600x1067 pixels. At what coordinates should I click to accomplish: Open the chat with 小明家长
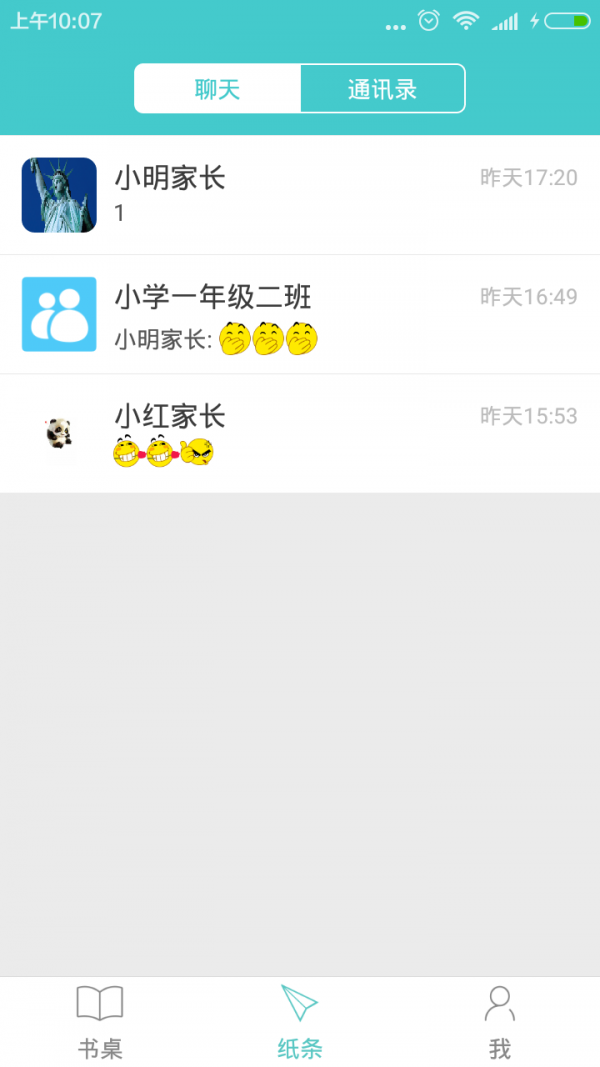pyautogui.click(x=300, y=195)
